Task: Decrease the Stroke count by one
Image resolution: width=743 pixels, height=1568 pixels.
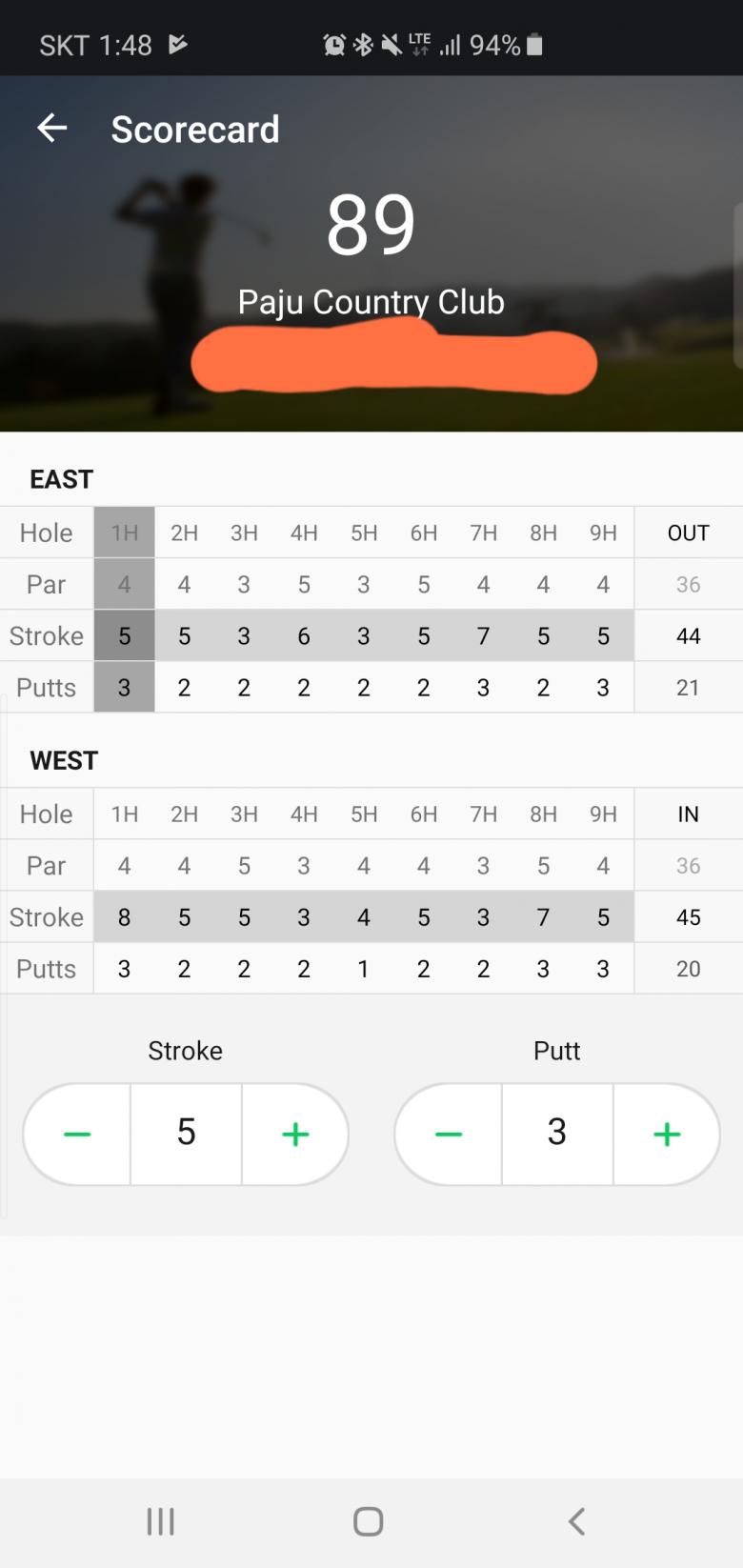Action: (x=77, y=1134)
